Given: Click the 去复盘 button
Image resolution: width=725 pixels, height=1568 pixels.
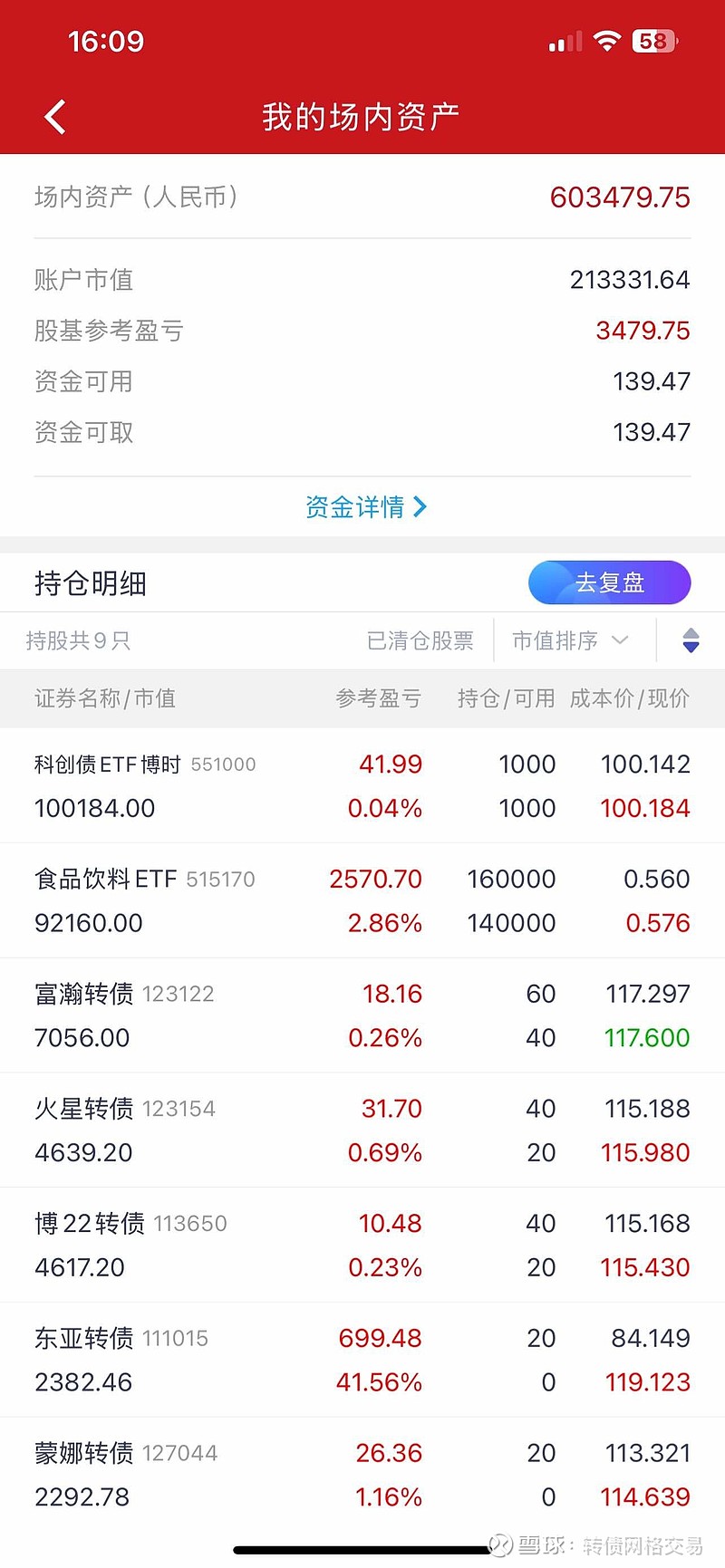Looking at the screenshot, I should [609, 582].
